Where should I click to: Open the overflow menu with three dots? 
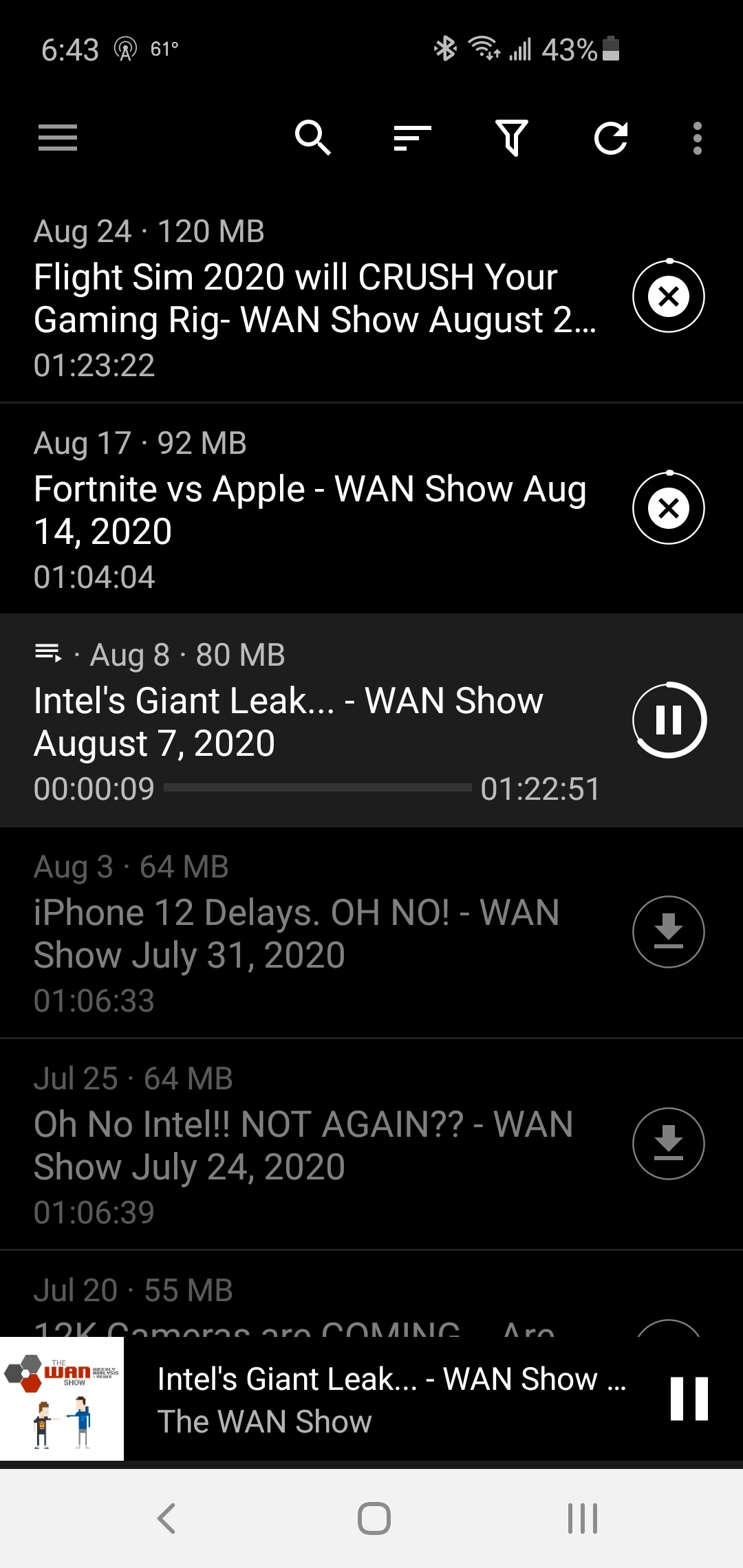pyautogui.click(x=696, y=138)
